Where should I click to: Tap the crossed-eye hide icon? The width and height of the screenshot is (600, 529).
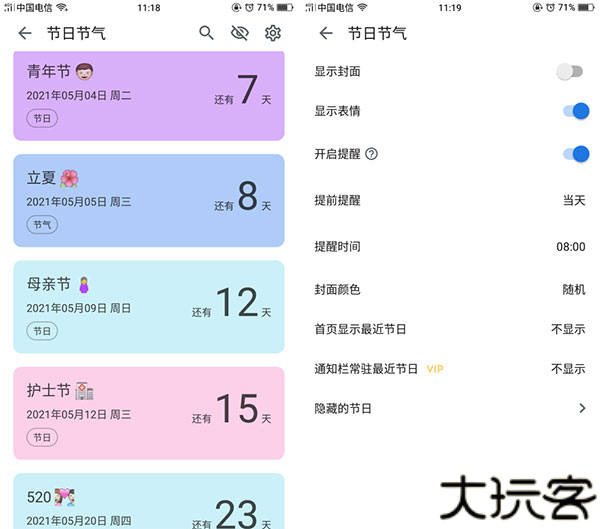(239, 33)
